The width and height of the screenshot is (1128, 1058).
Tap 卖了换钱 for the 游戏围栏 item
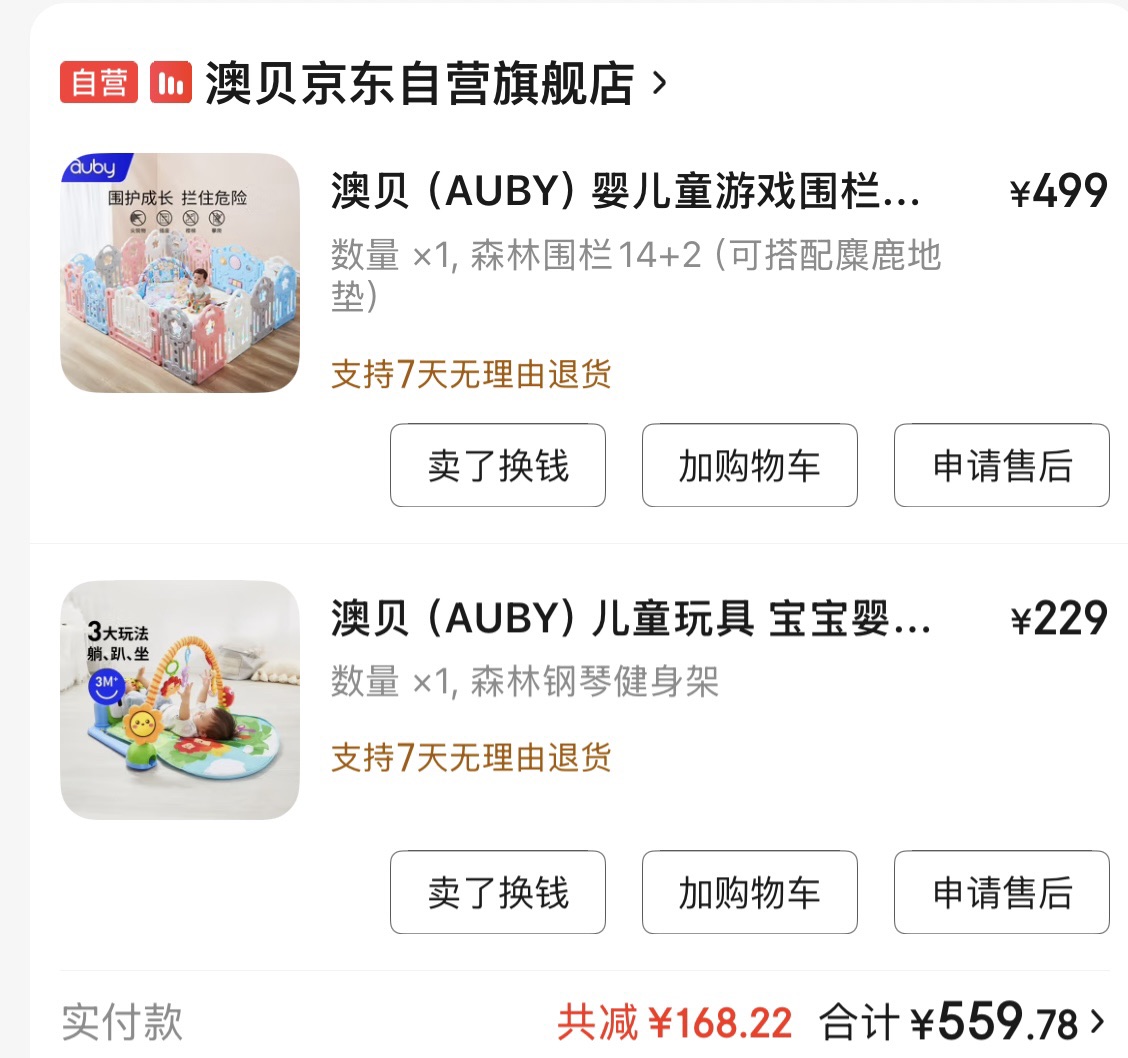498,466
